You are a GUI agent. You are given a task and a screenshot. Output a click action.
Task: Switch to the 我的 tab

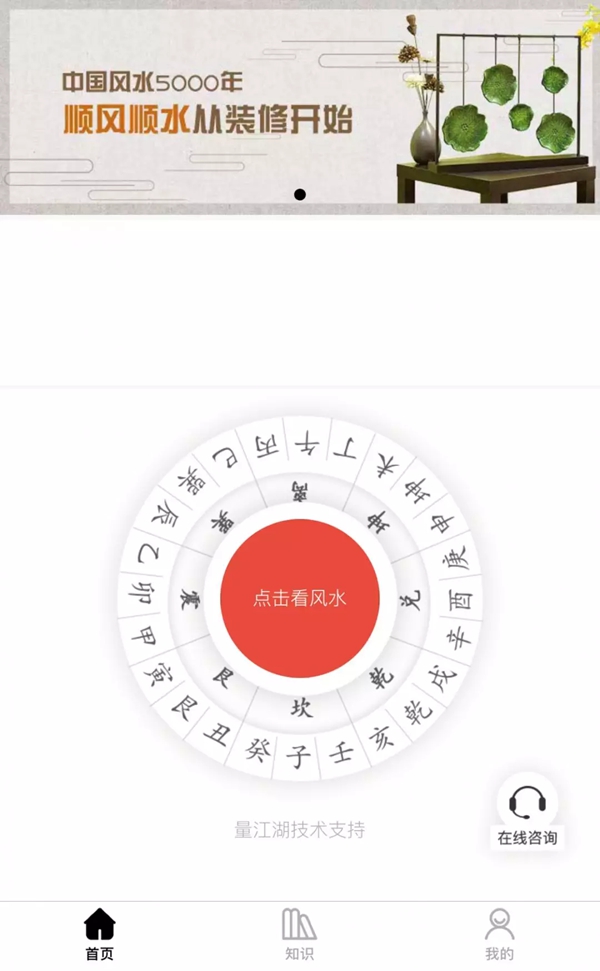(x=499, y=935)
